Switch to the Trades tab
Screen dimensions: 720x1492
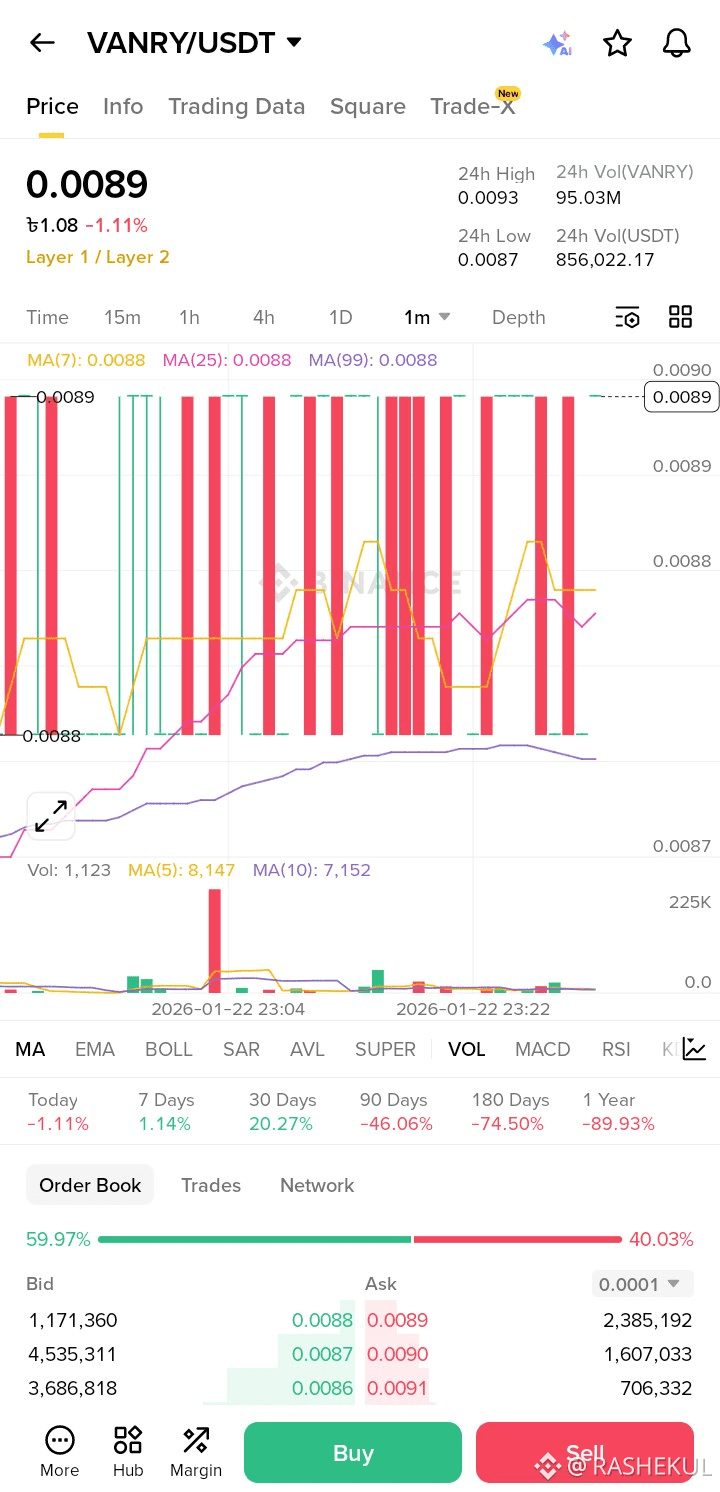pos(210,1185)
